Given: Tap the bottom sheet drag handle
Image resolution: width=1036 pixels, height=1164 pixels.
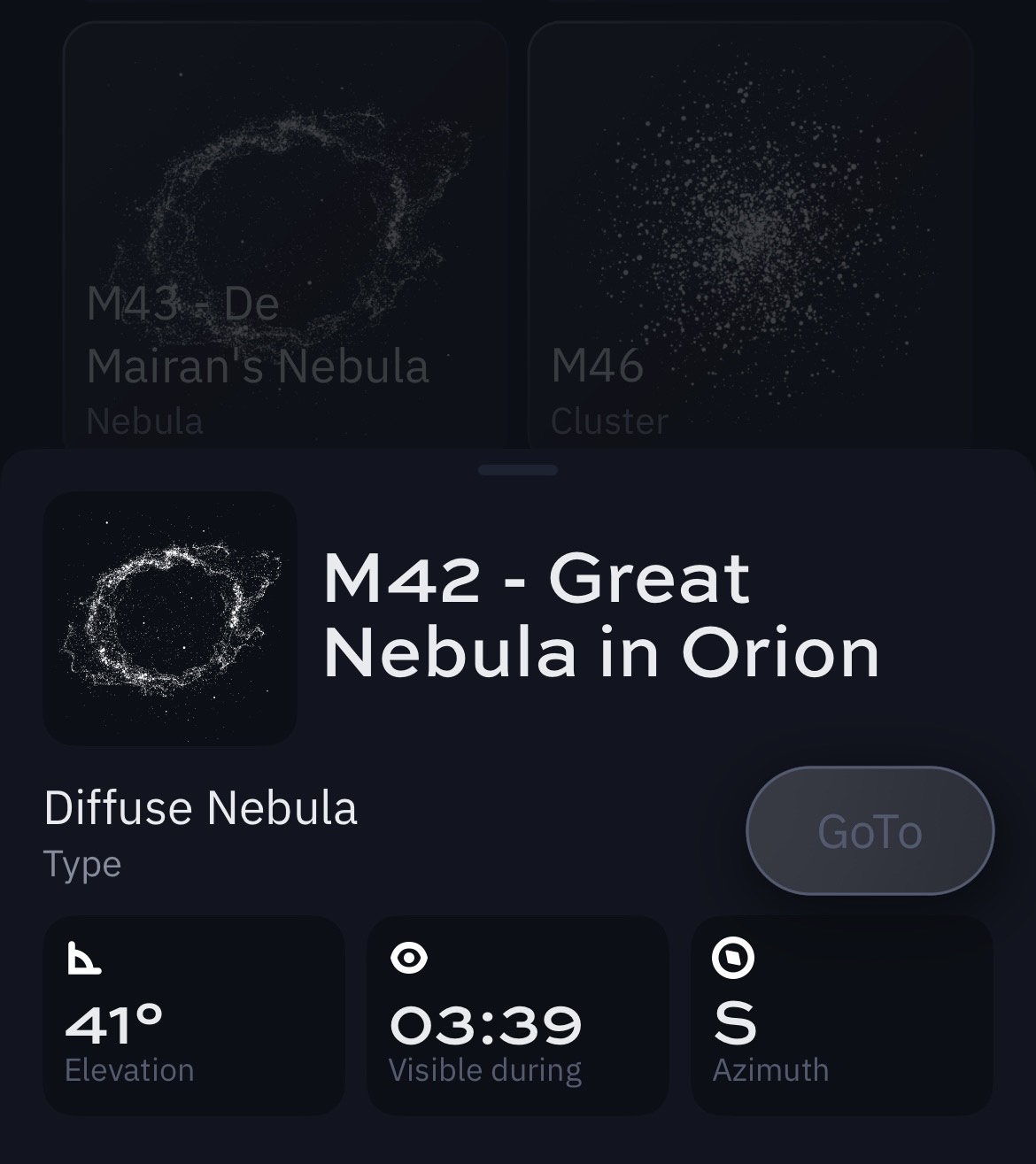Looking at the screenshot, I should (x=518, y=470).
